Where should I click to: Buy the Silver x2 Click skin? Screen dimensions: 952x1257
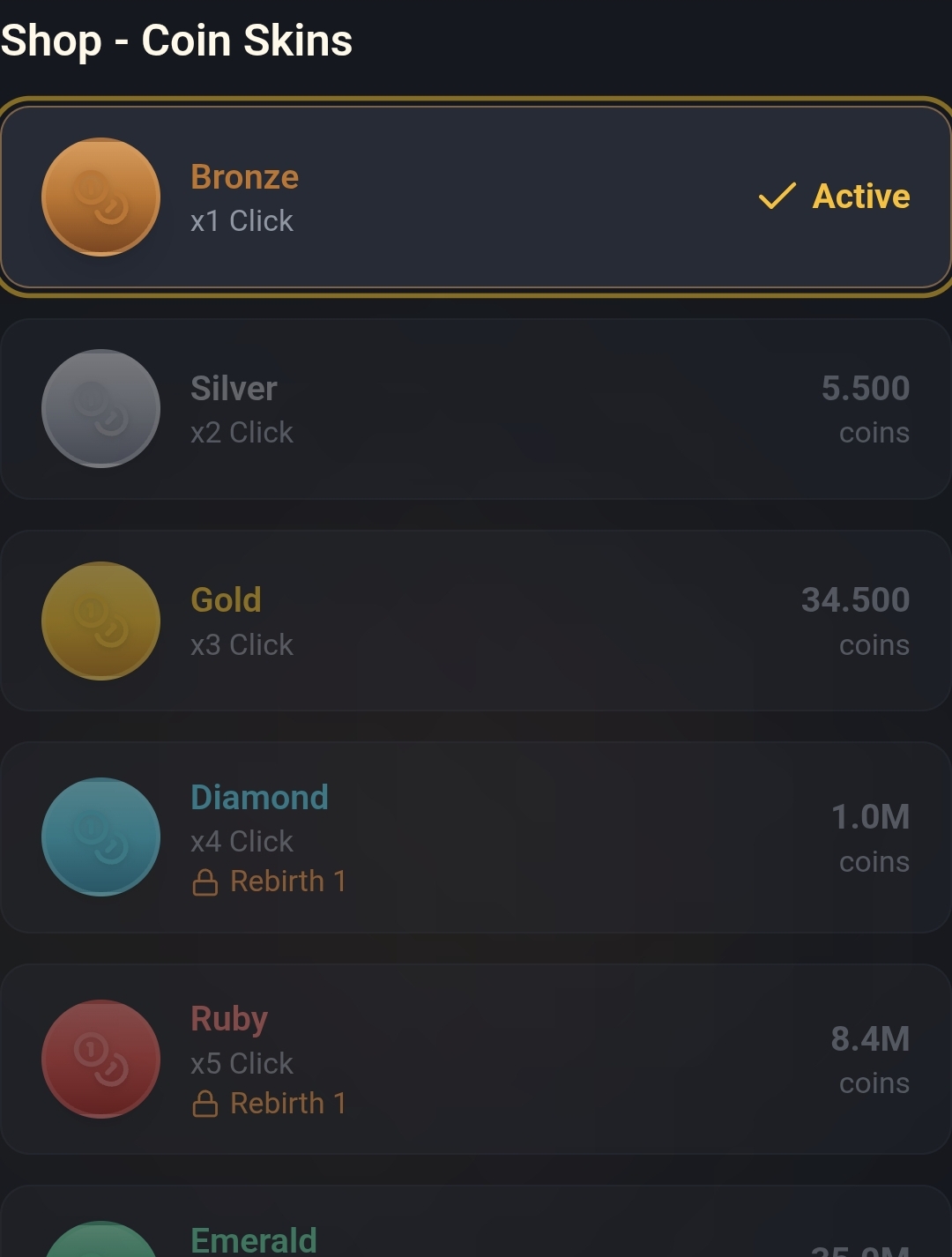pos(476,409)
